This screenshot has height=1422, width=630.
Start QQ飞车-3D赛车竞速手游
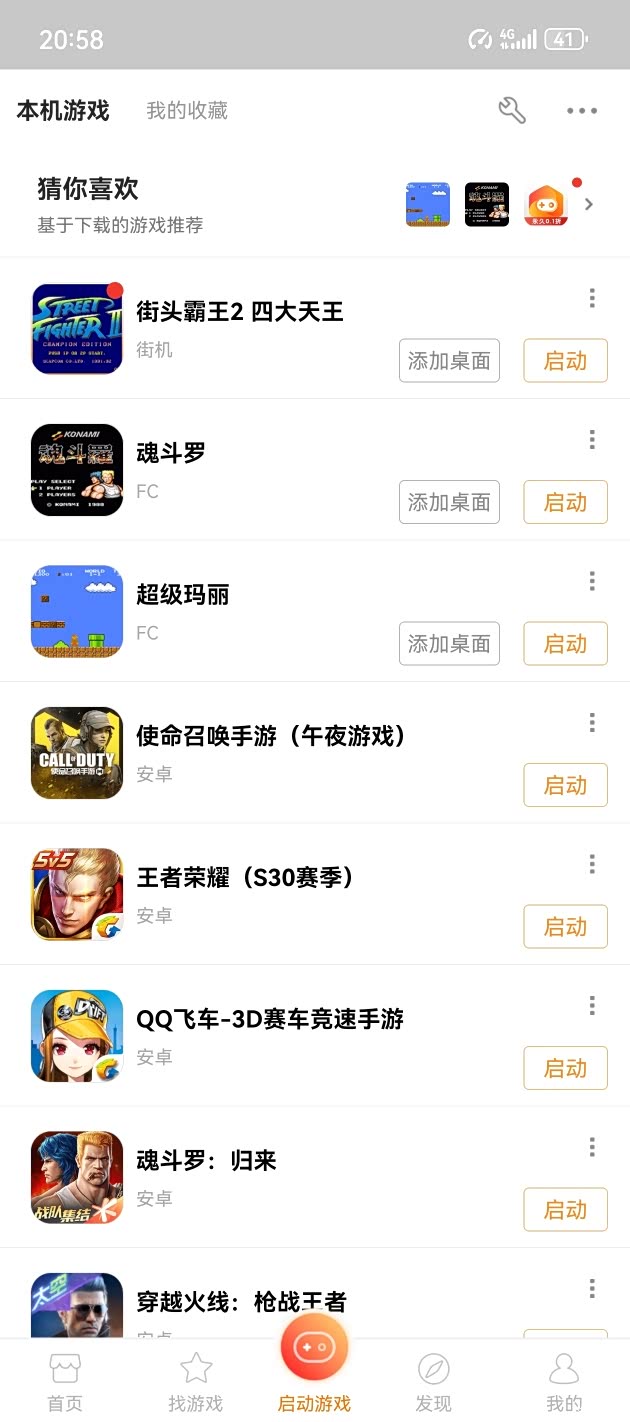tap(565, 1068)
